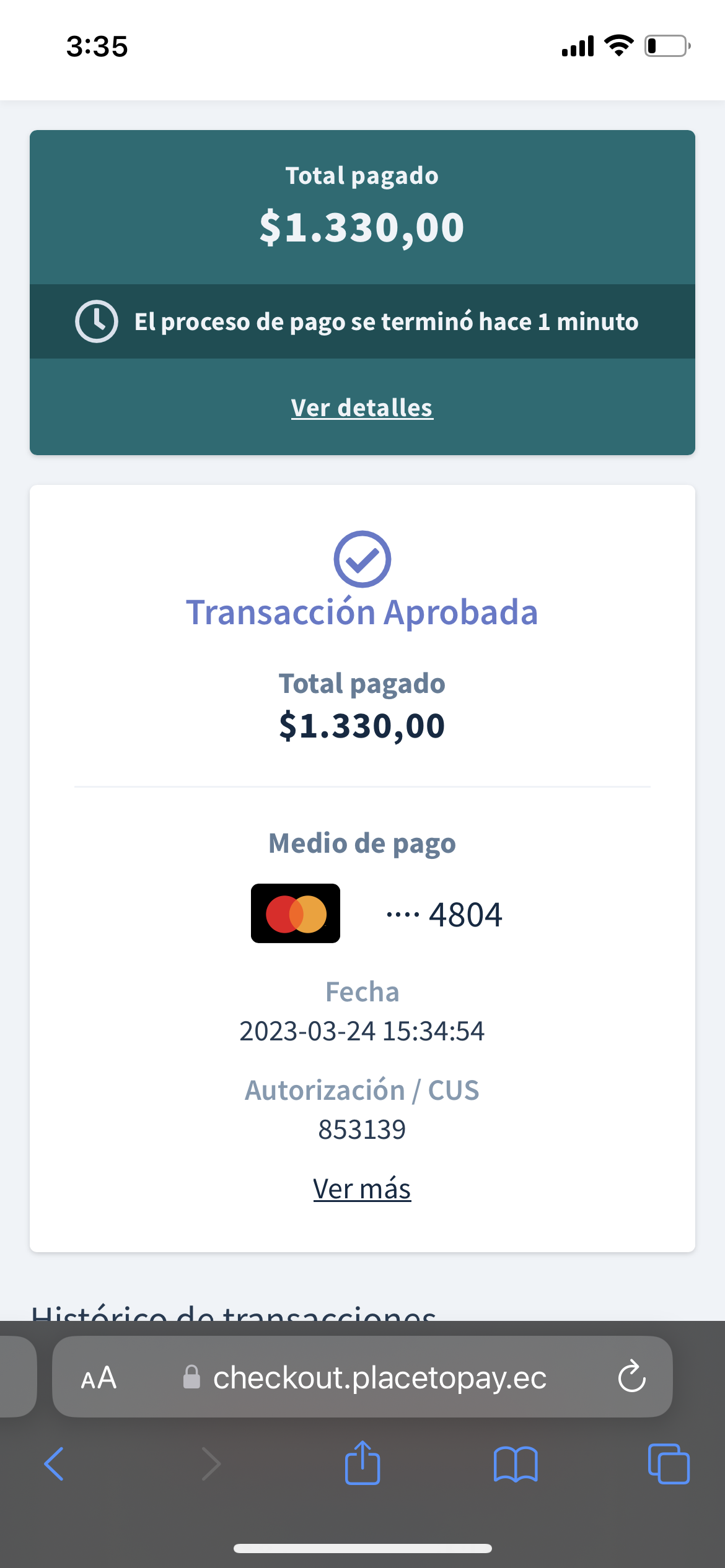Go back to the previous page
The width and height of the screenshot is (725, 1568).
click(x=55, y=1464)
